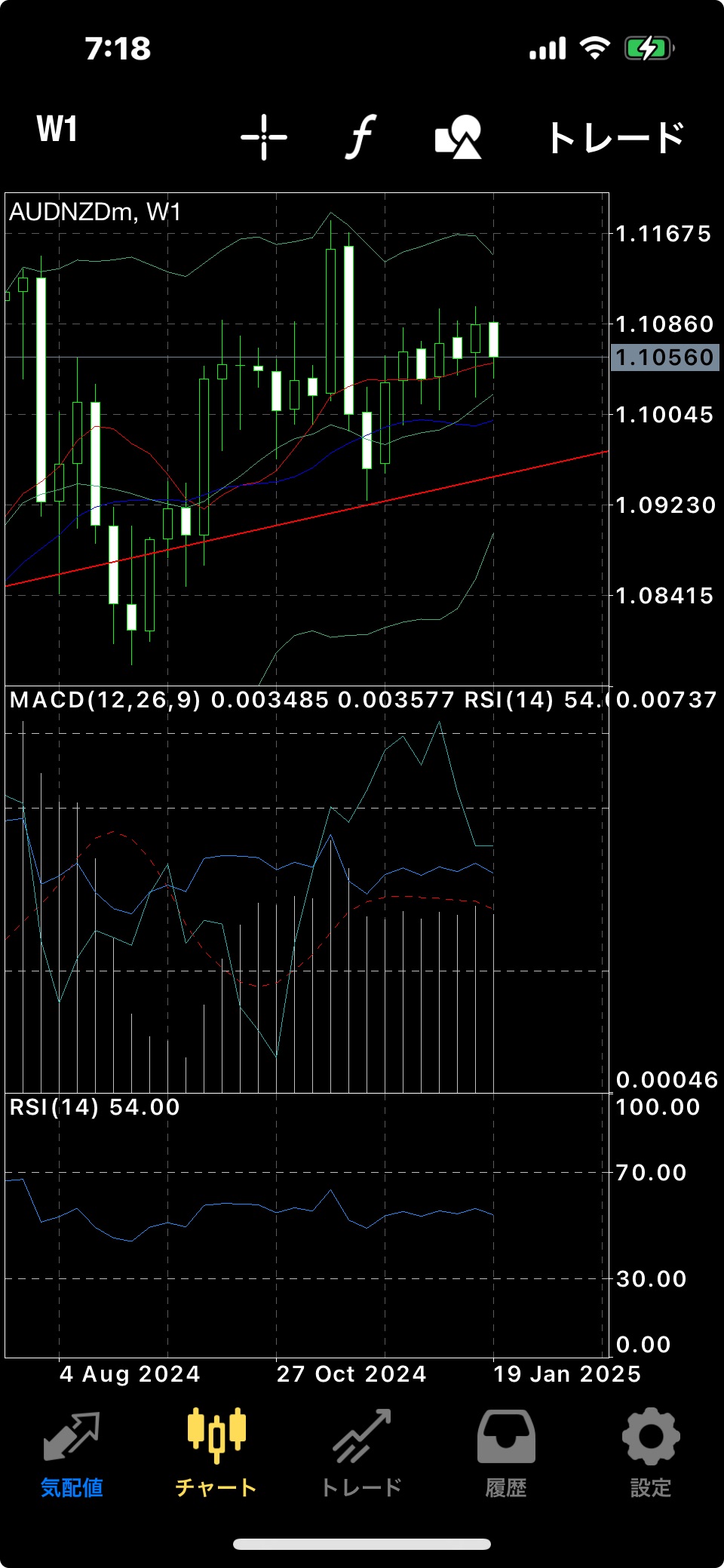Open the 設定 settings tab

pos(651,1455)
